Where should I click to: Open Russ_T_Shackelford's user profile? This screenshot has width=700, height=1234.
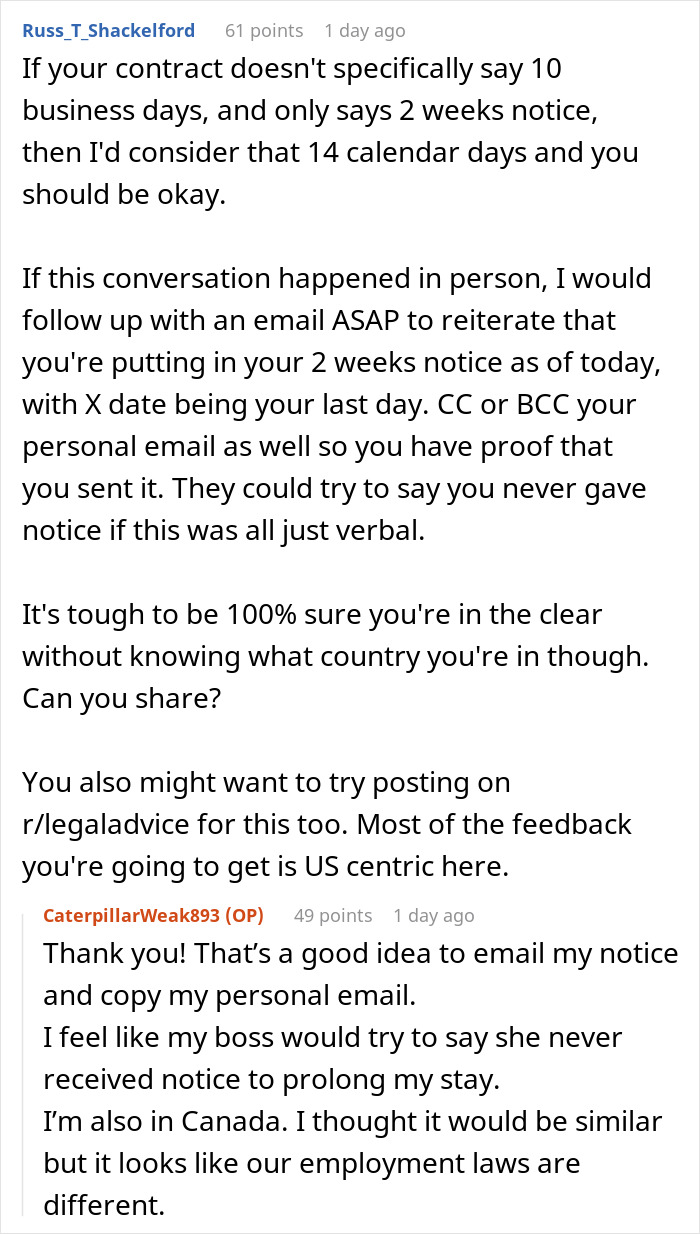coord(109,31)
